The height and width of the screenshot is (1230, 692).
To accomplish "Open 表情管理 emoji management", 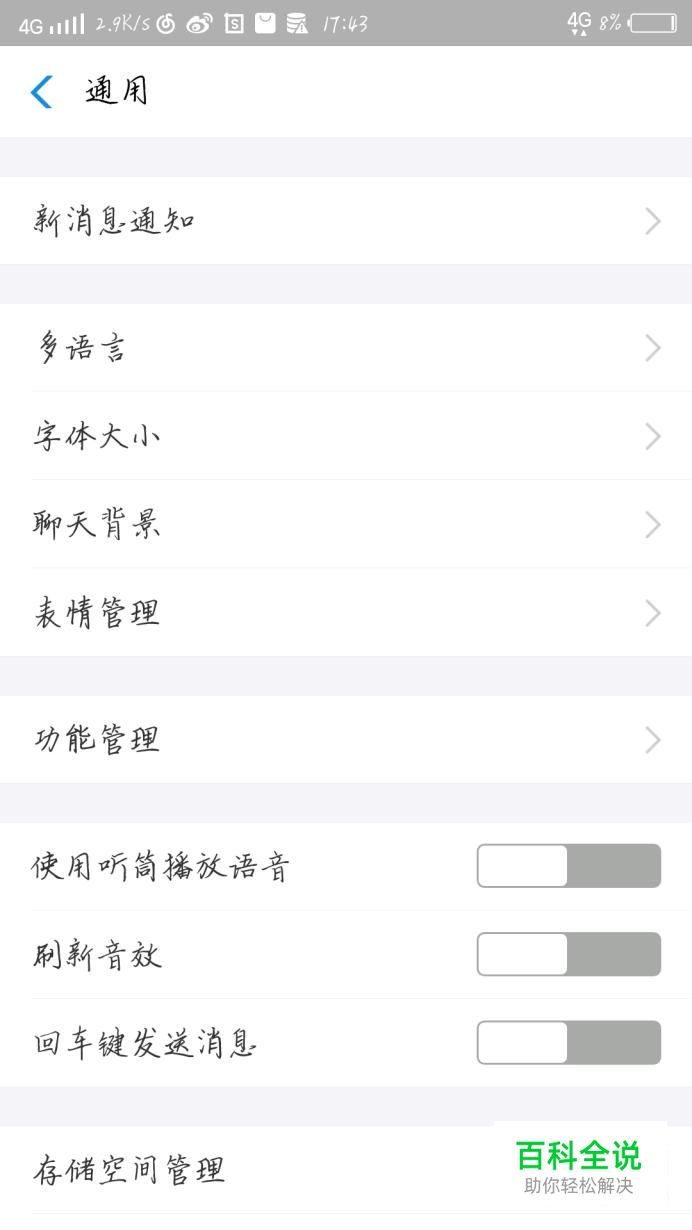I will click(x=346, y=612).
